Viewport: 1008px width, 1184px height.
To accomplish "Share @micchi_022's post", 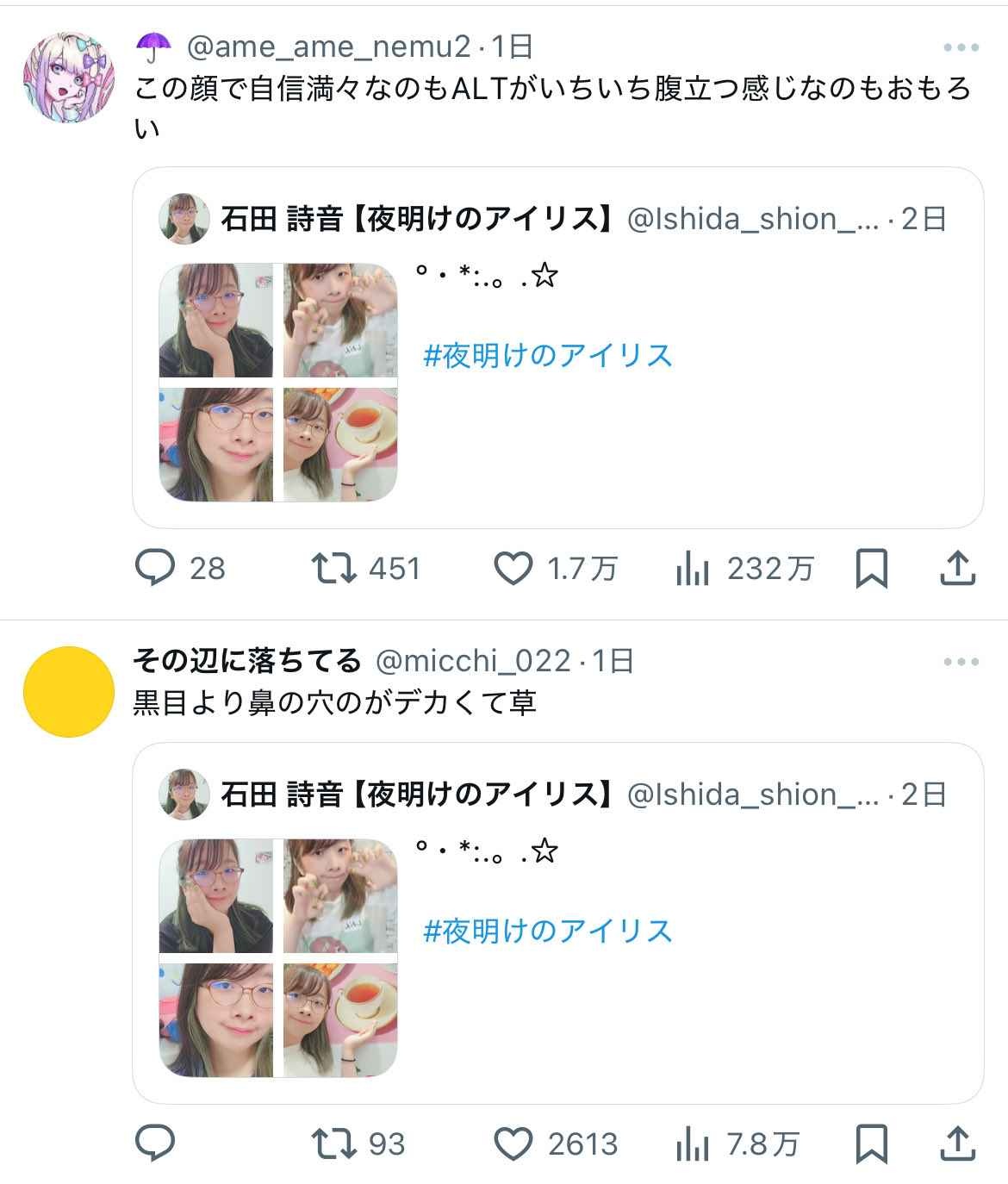I will pos(956,1143).
